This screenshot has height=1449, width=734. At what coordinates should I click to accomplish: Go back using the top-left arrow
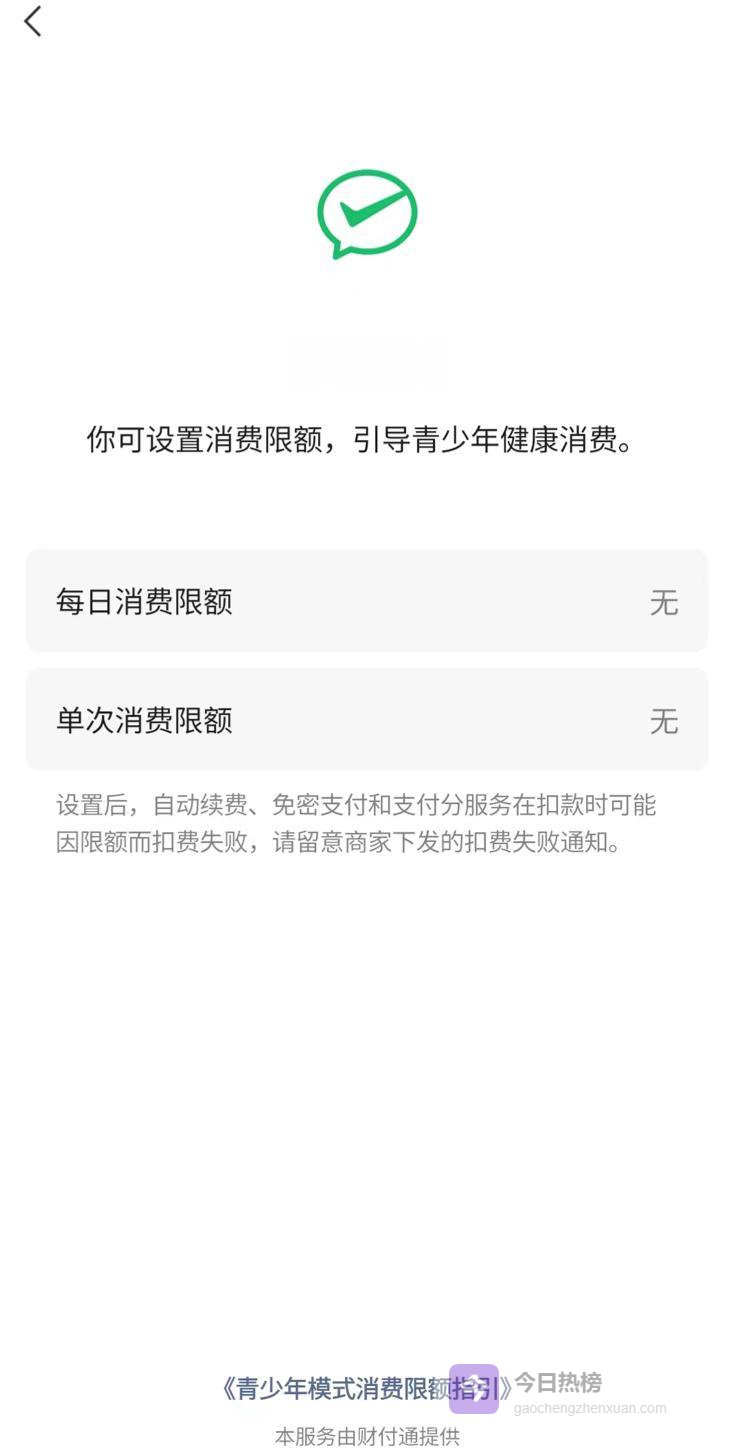coord(33,21)
